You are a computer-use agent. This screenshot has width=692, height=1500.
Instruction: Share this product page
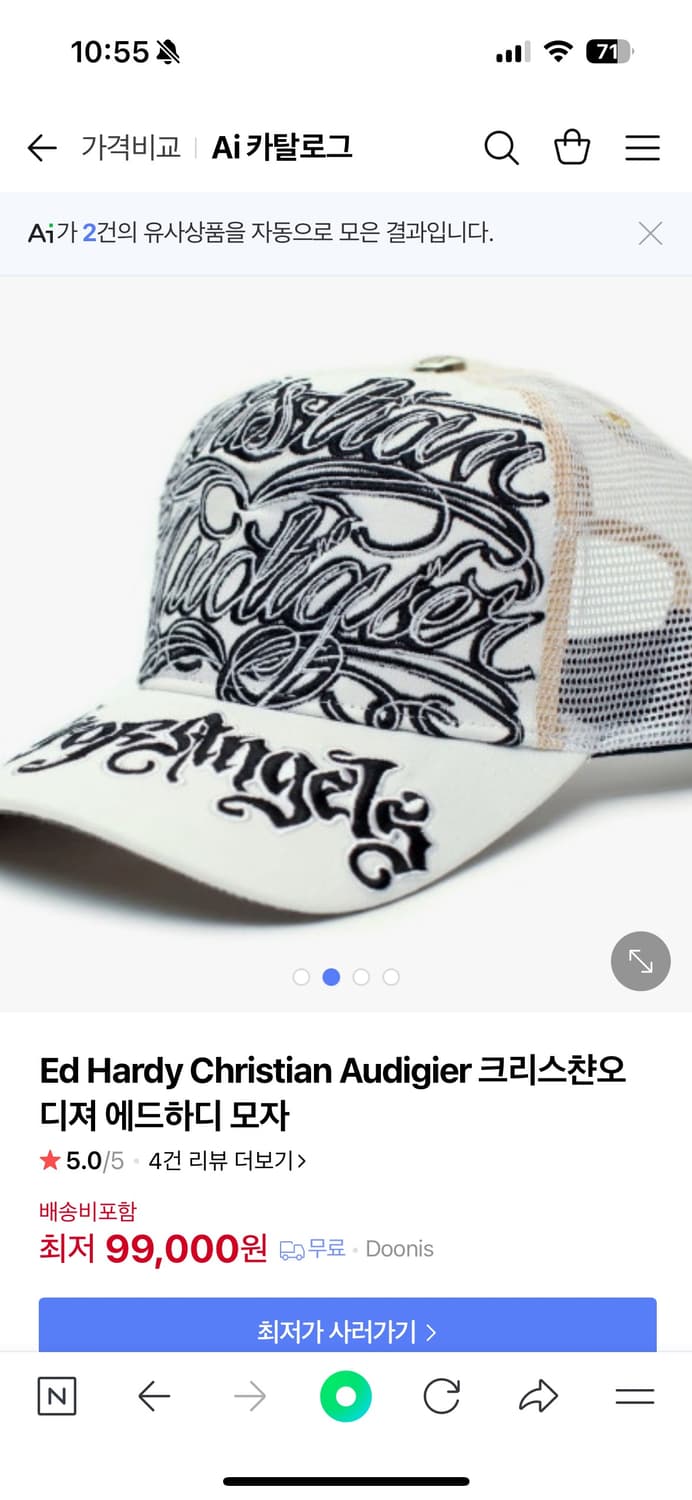[538, 1396]
